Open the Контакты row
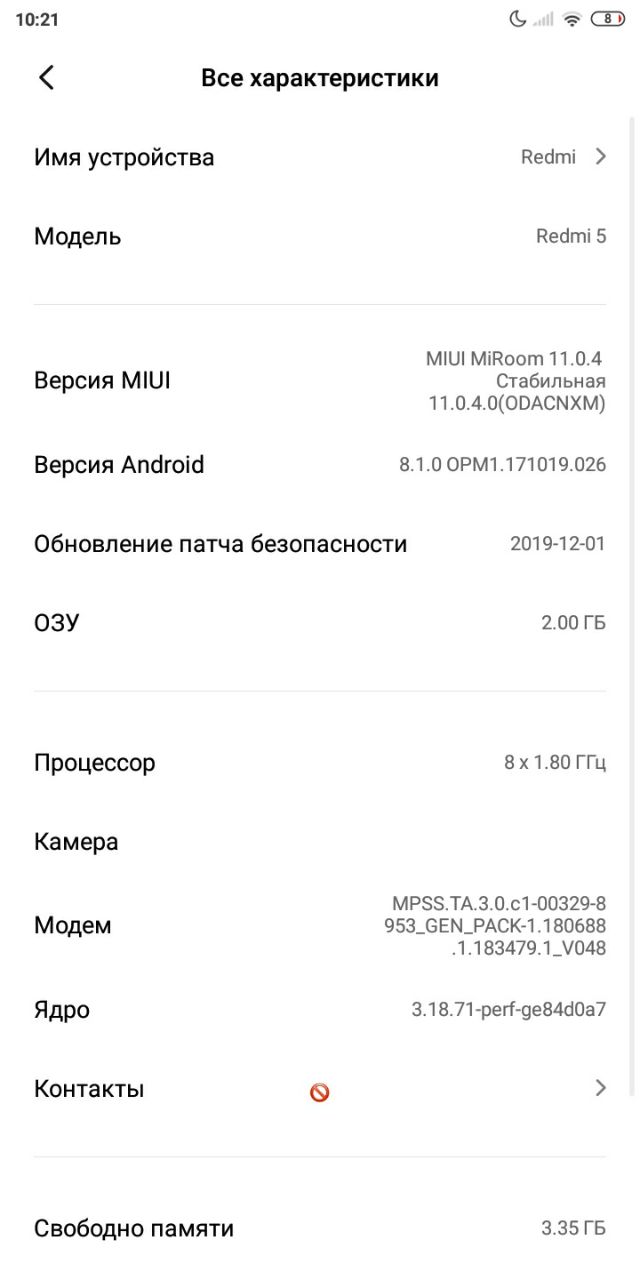Viewport: 640px width, 1280px height. 320,1089
